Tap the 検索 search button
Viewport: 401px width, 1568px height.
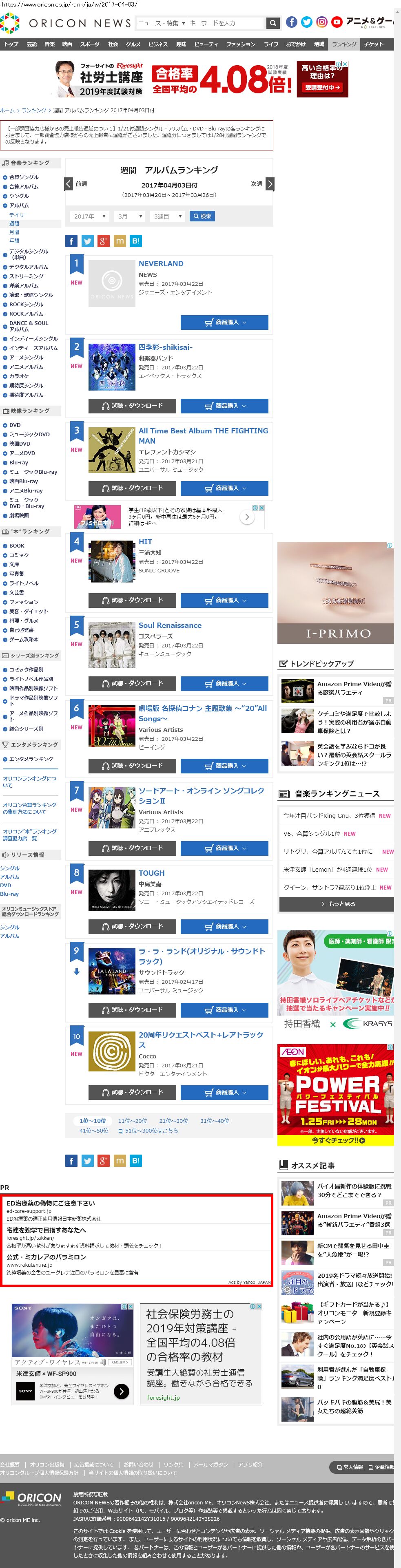[x=202, y=216]
